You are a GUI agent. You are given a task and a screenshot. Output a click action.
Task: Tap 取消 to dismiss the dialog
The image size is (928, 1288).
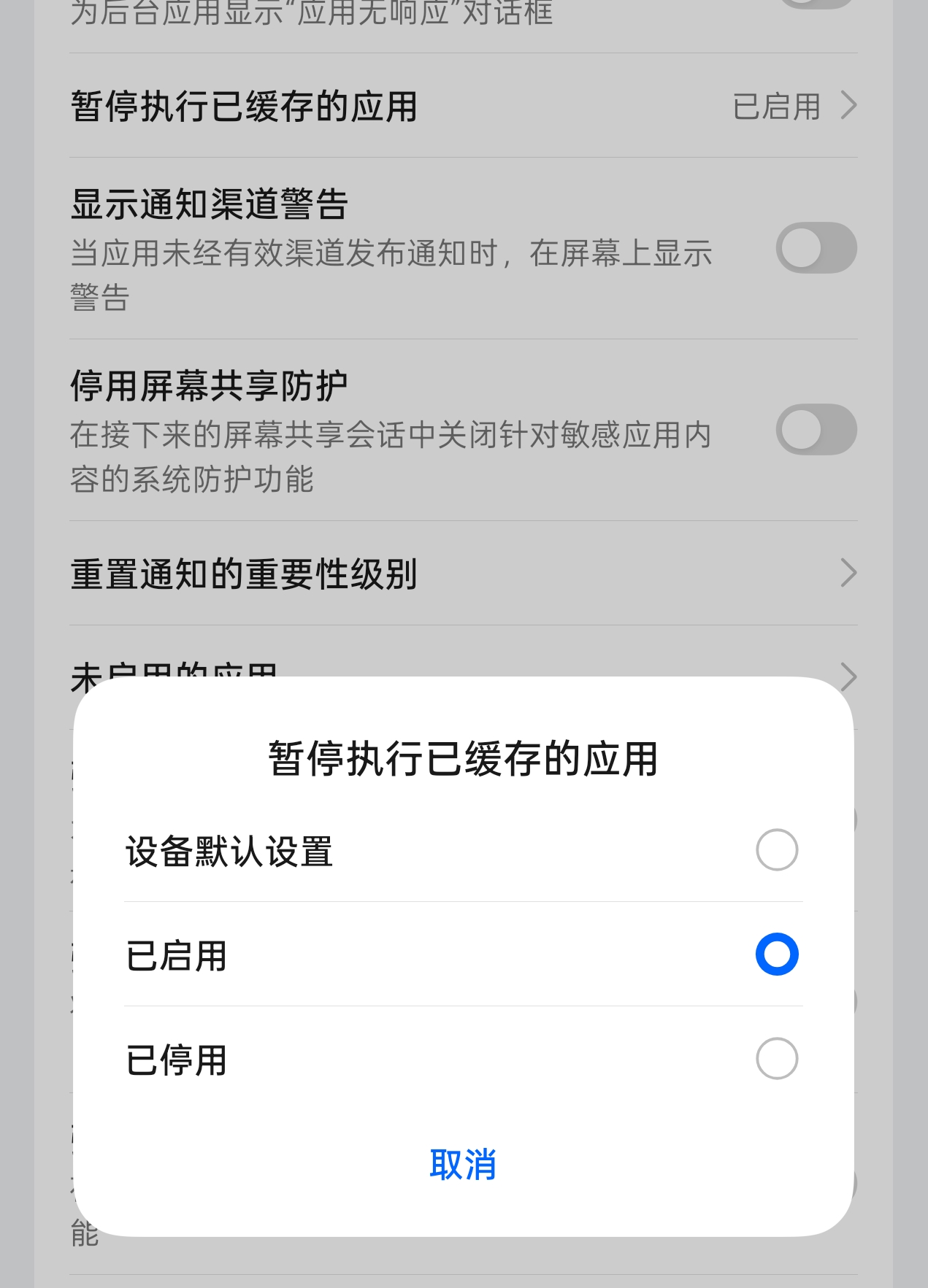[463, 1165]
